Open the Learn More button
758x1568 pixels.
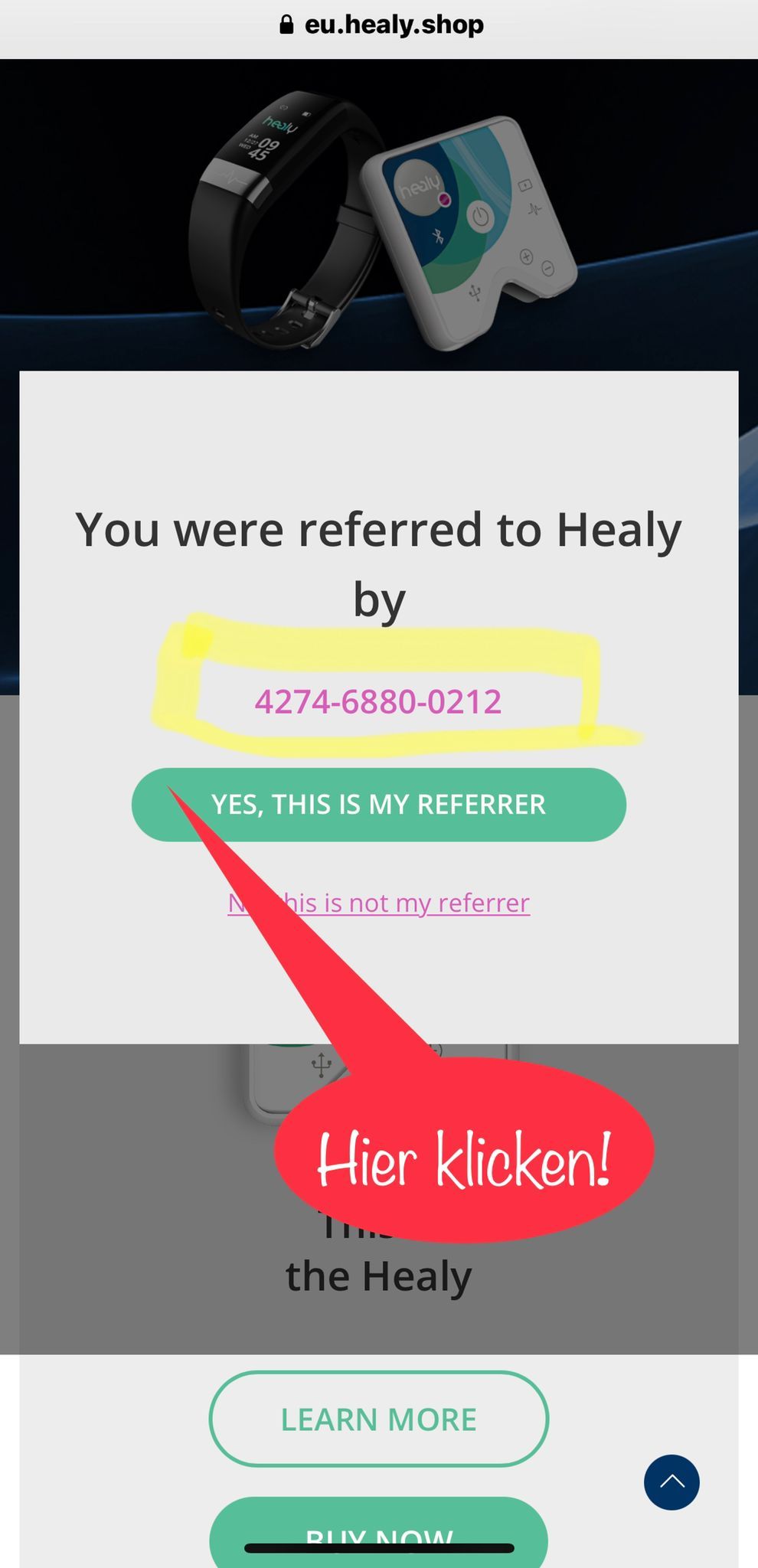pos(378,1419)
